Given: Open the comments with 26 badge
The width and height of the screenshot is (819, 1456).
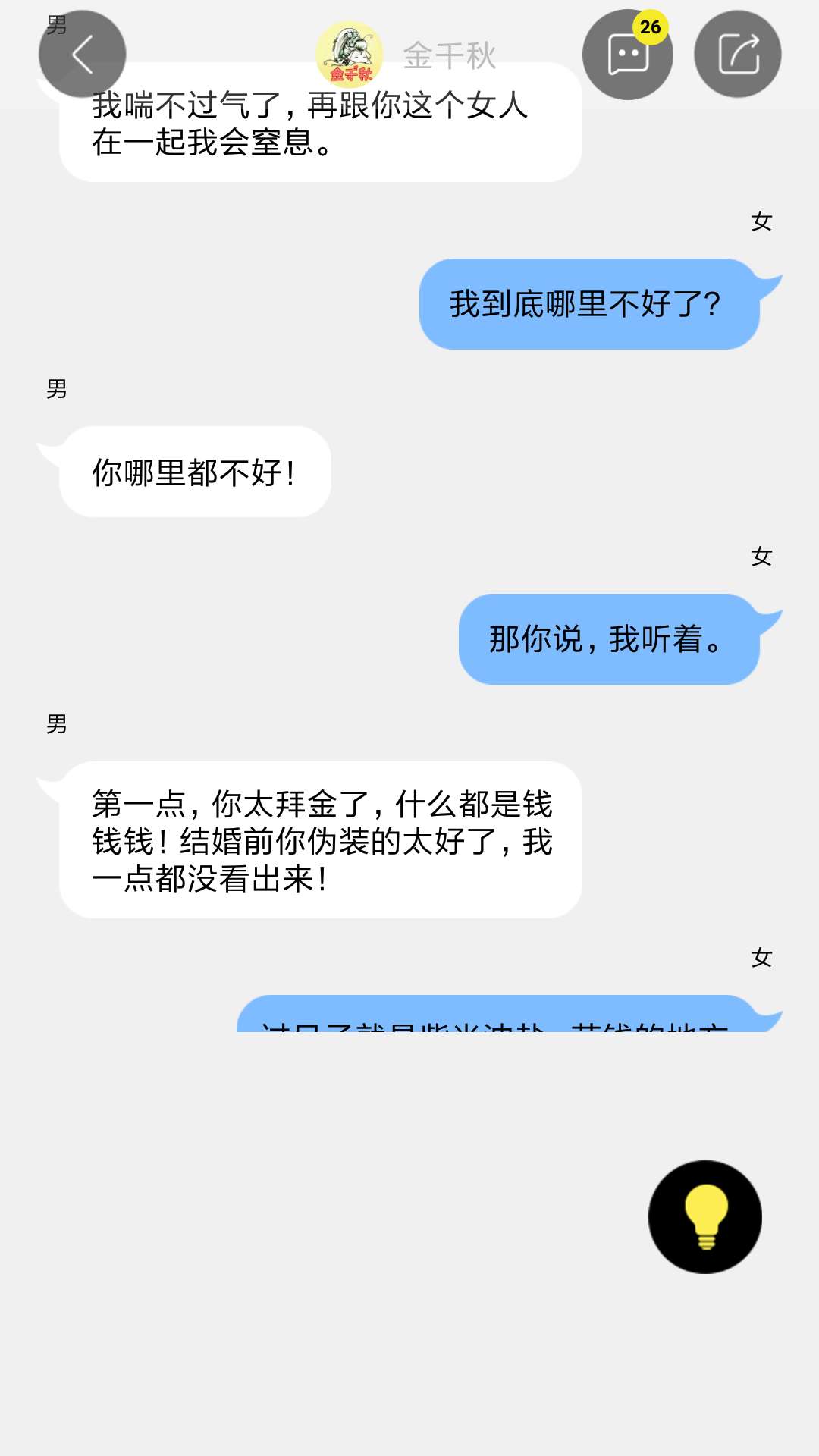Looking at the screenshot, I should (x=628, y=55).
